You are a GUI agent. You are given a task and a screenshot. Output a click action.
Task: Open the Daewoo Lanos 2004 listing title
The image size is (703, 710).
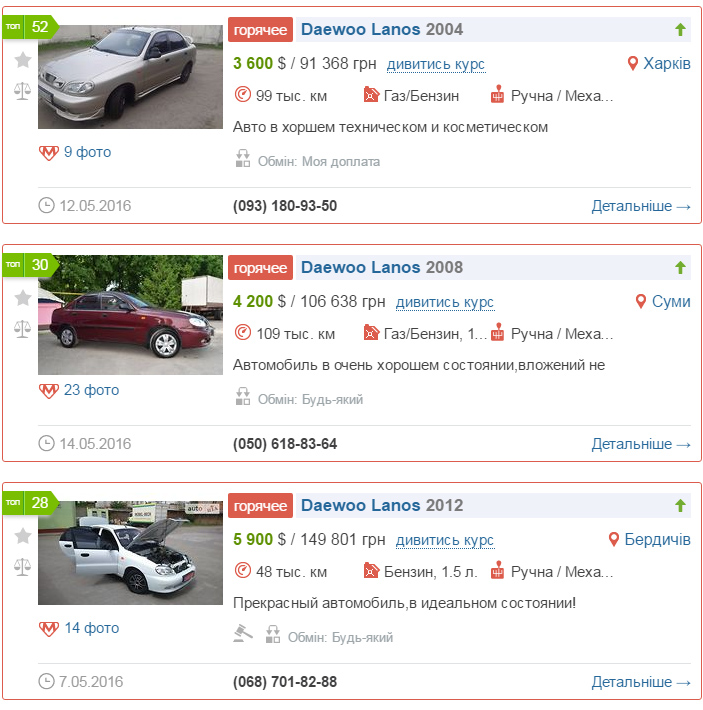381,29
